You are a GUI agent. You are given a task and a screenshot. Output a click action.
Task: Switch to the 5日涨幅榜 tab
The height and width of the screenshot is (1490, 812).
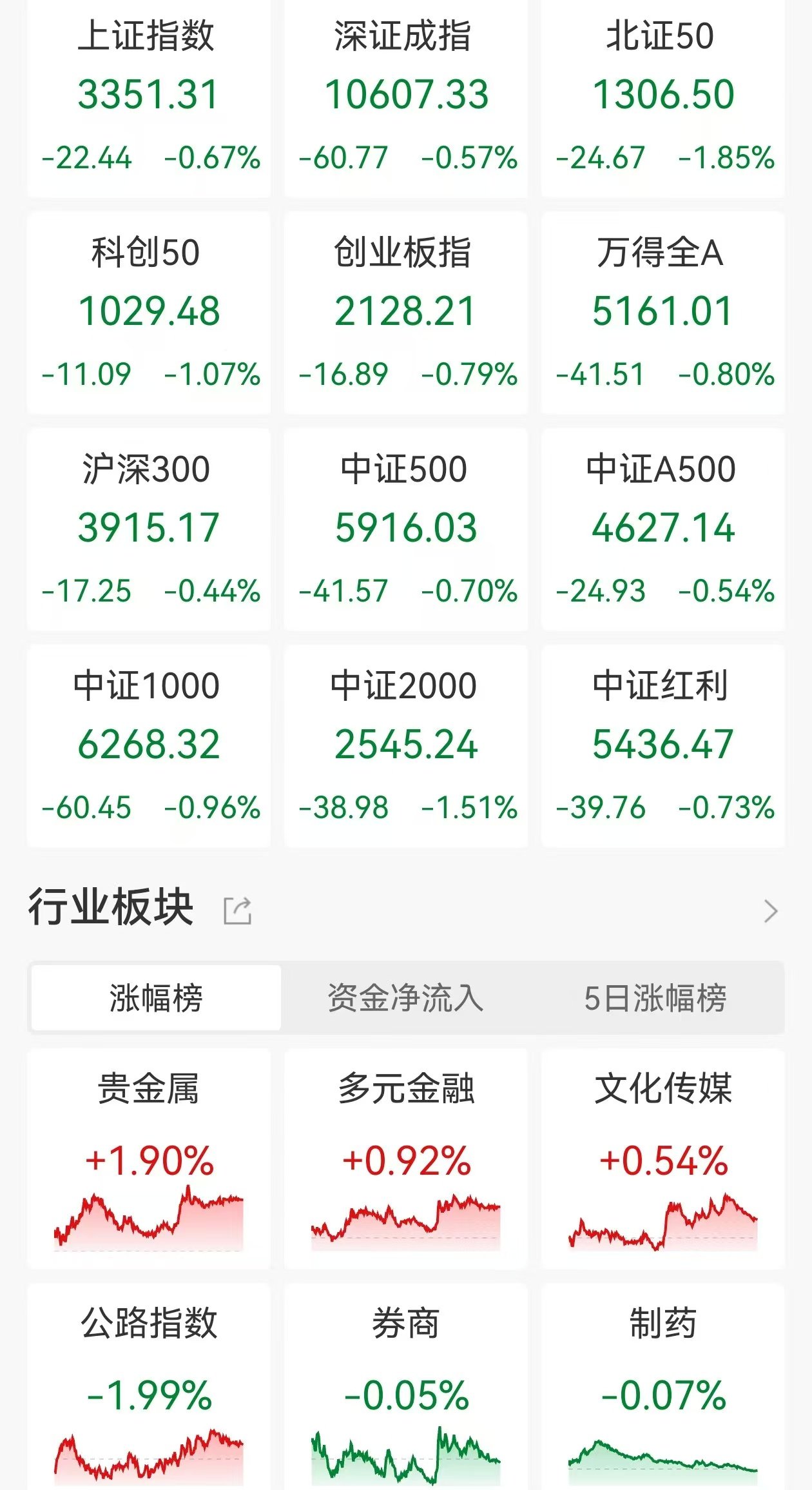[655, 997]
